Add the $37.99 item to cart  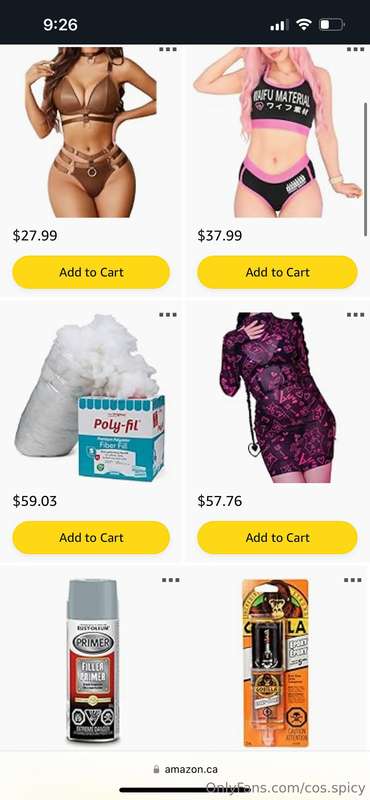[x=277, y=272]
